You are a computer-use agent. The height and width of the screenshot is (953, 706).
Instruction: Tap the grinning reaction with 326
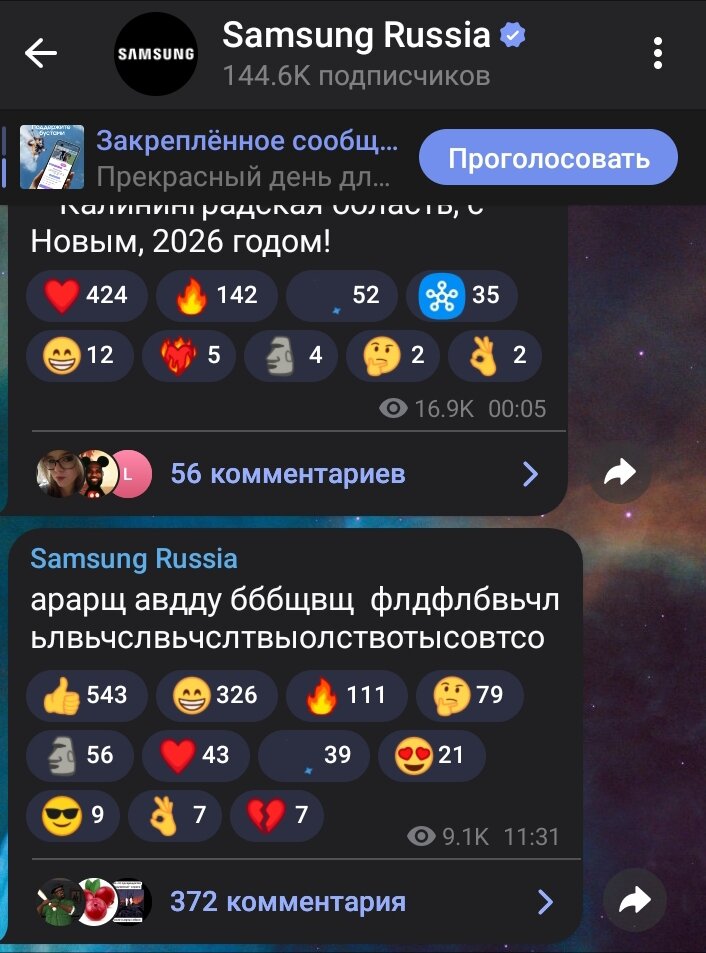217,695
